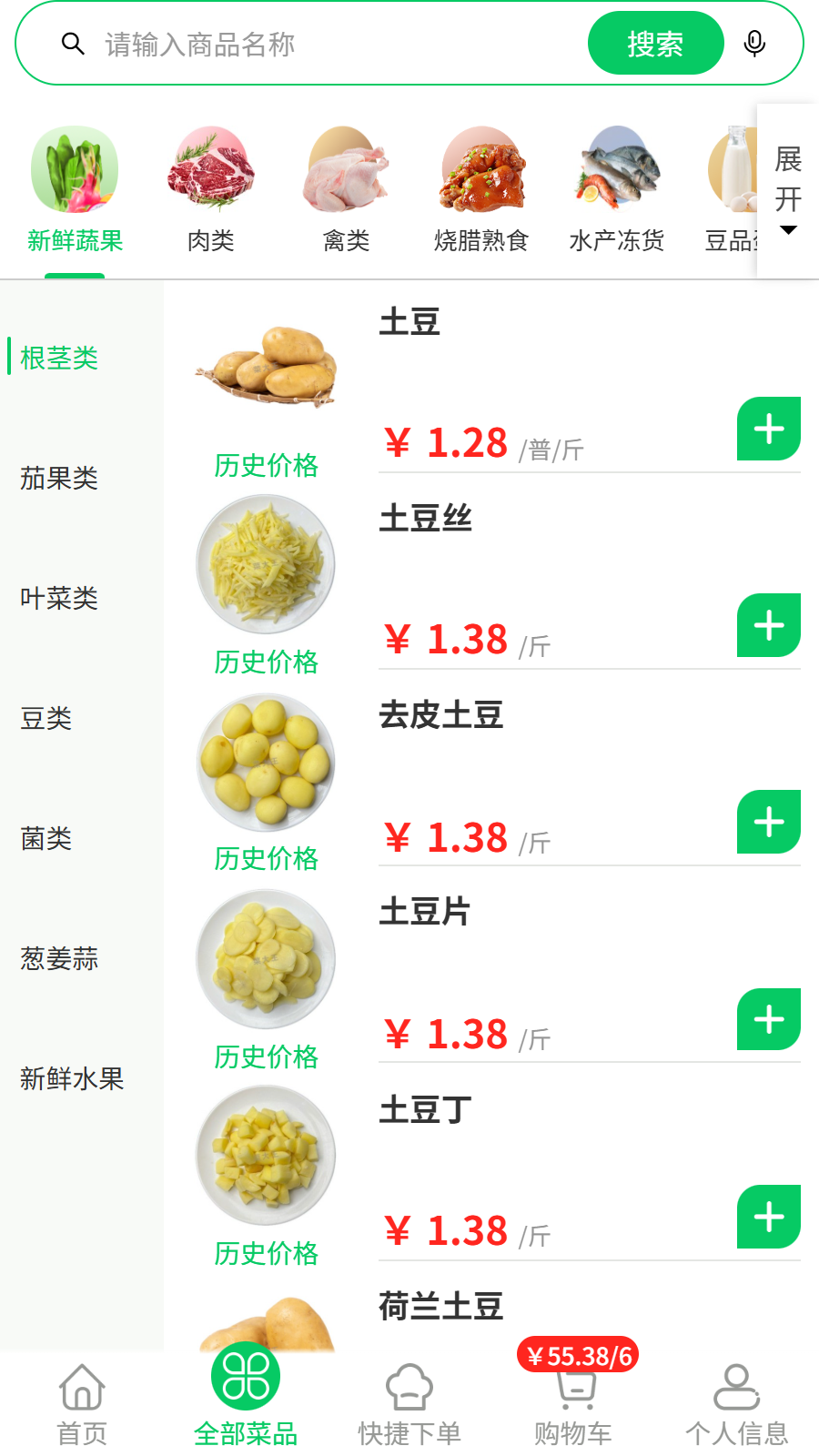Select the 葱姜蒜 sidebar item
Image resolution: width=819 pixels, height=1456 pixels.
(58, 959)
